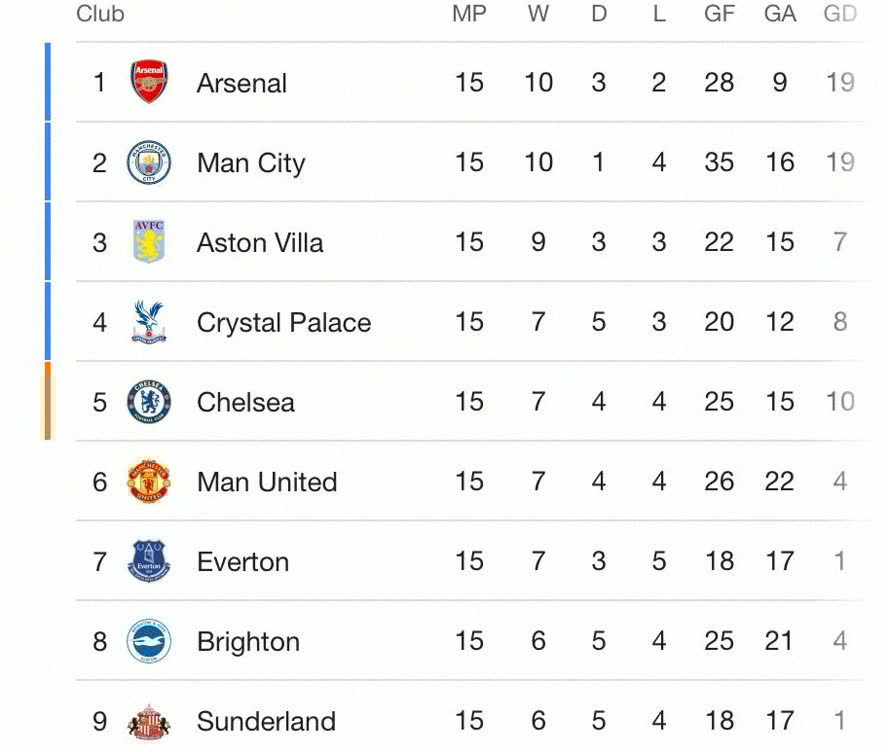
Task: Open Sunderland's standings row
Action: [x=266, y=722]
